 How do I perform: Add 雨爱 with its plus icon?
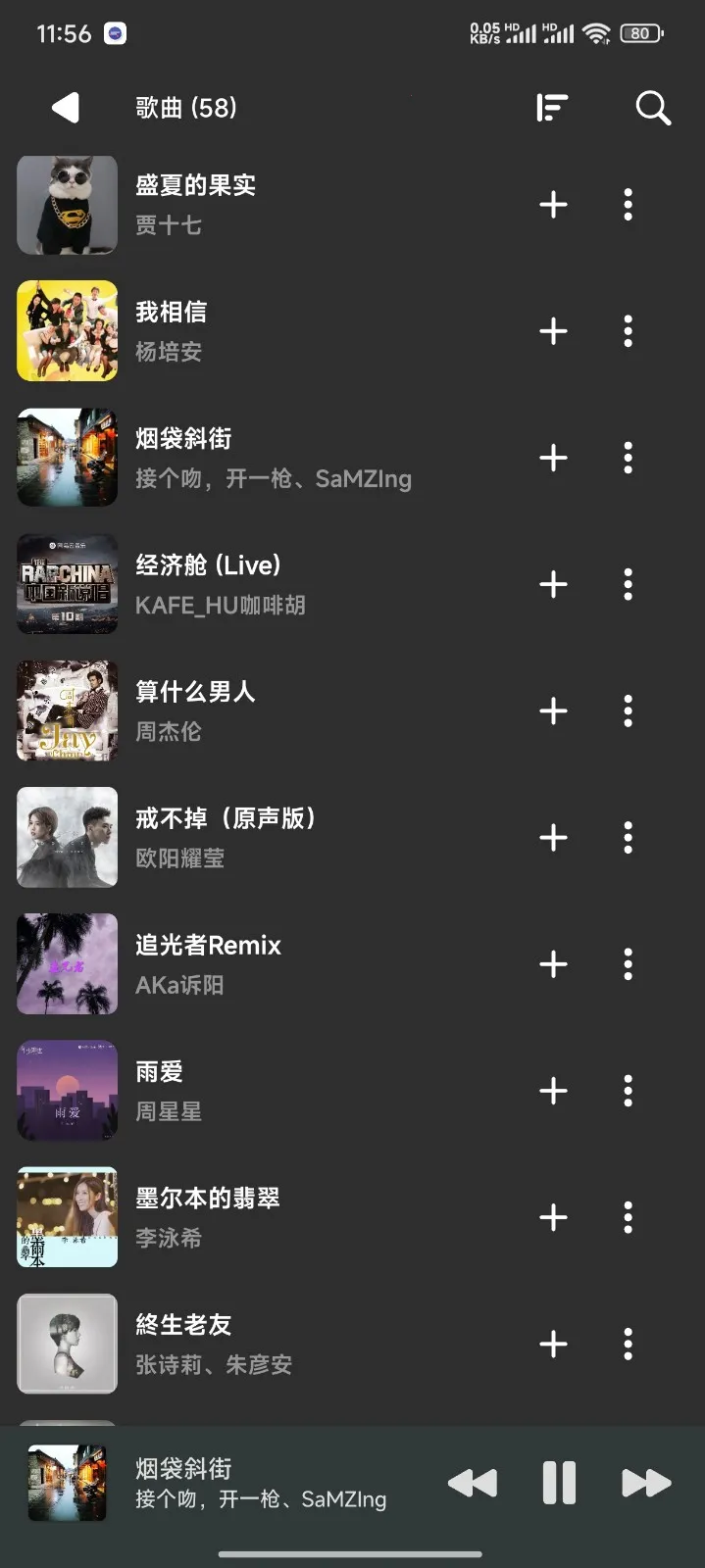pos(553,1091)
